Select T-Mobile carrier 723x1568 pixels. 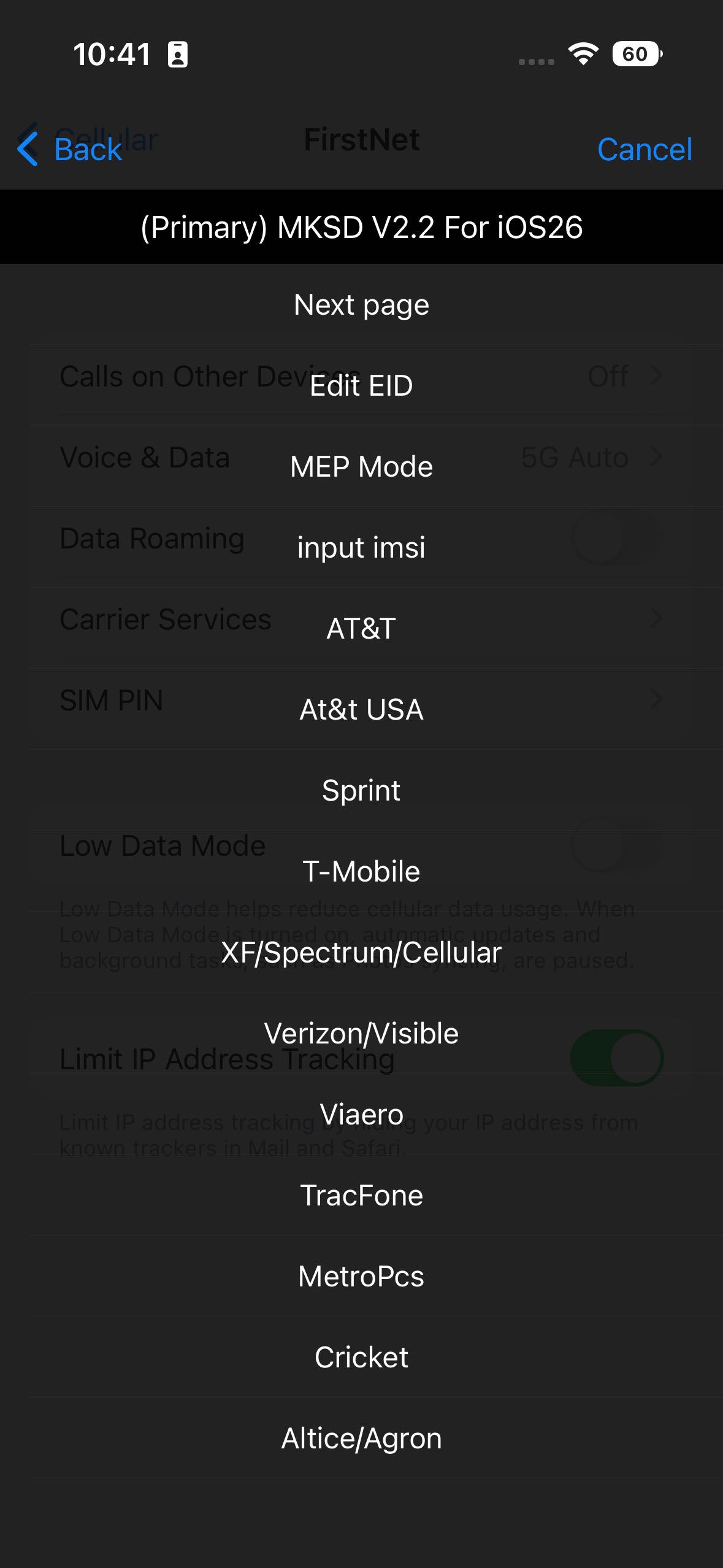pos(361,872)
